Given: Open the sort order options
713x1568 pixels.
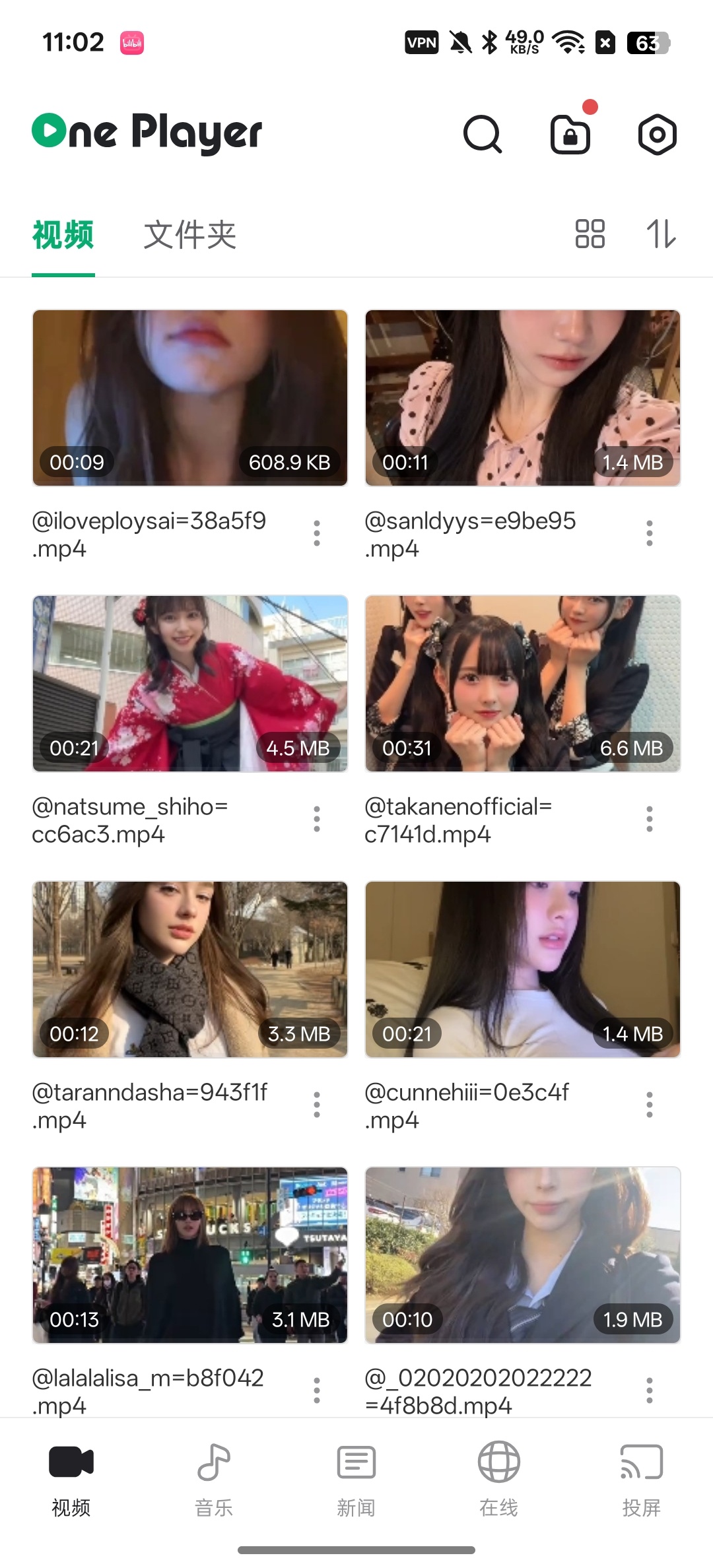Looking at the screenshot, I should click(661, 234).
